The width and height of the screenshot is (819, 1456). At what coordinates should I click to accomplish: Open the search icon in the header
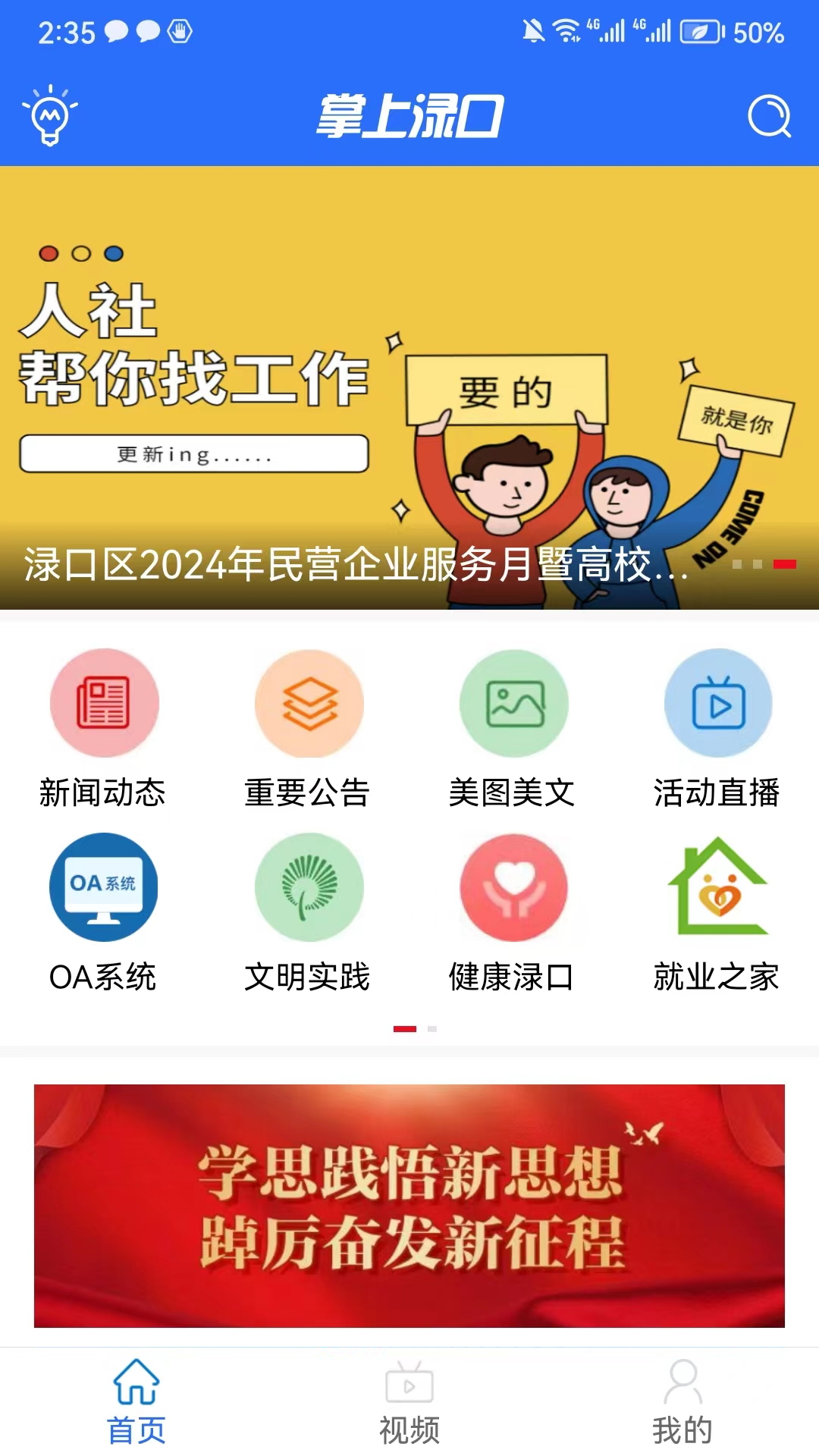tap(769, 116)
